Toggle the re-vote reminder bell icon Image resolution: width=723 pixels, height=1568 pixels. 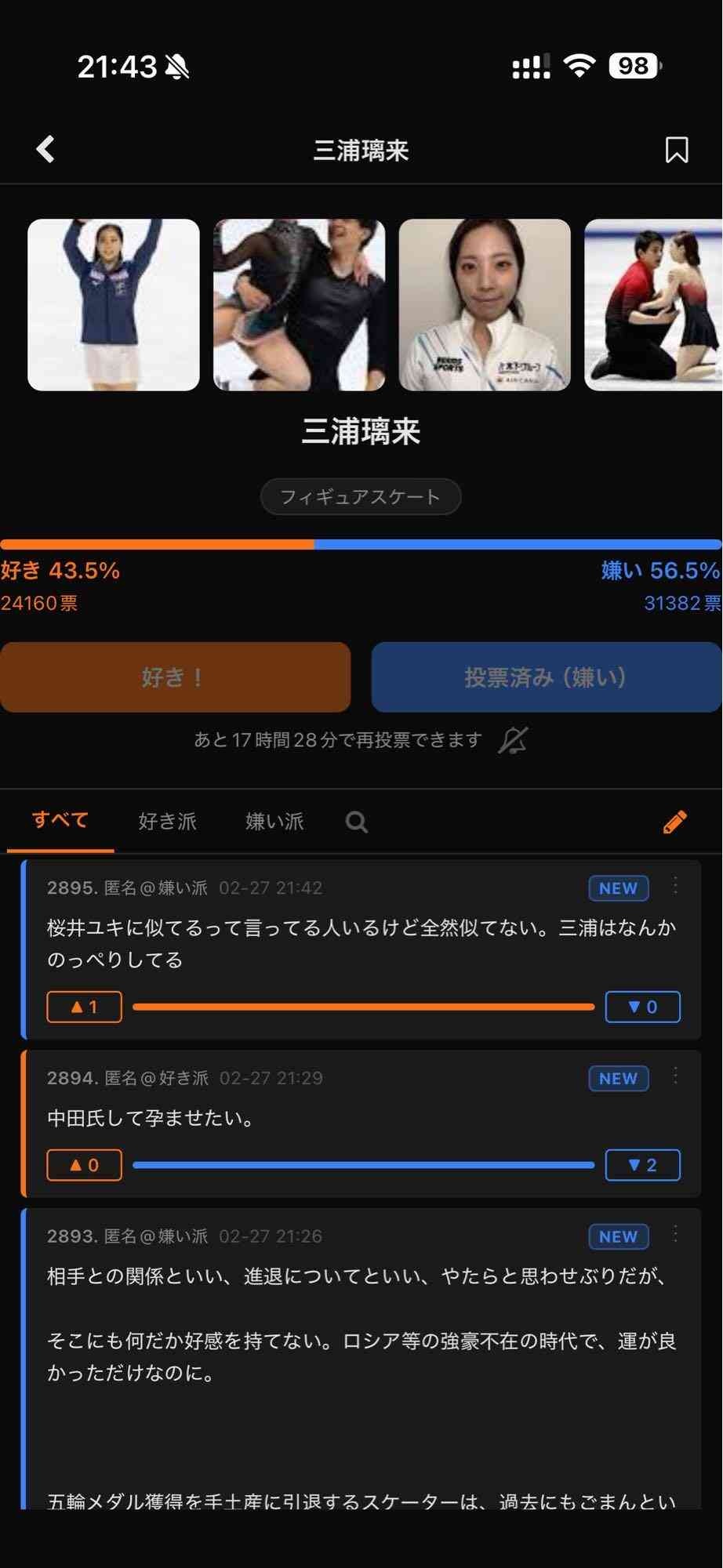click(x=513, y=740)
